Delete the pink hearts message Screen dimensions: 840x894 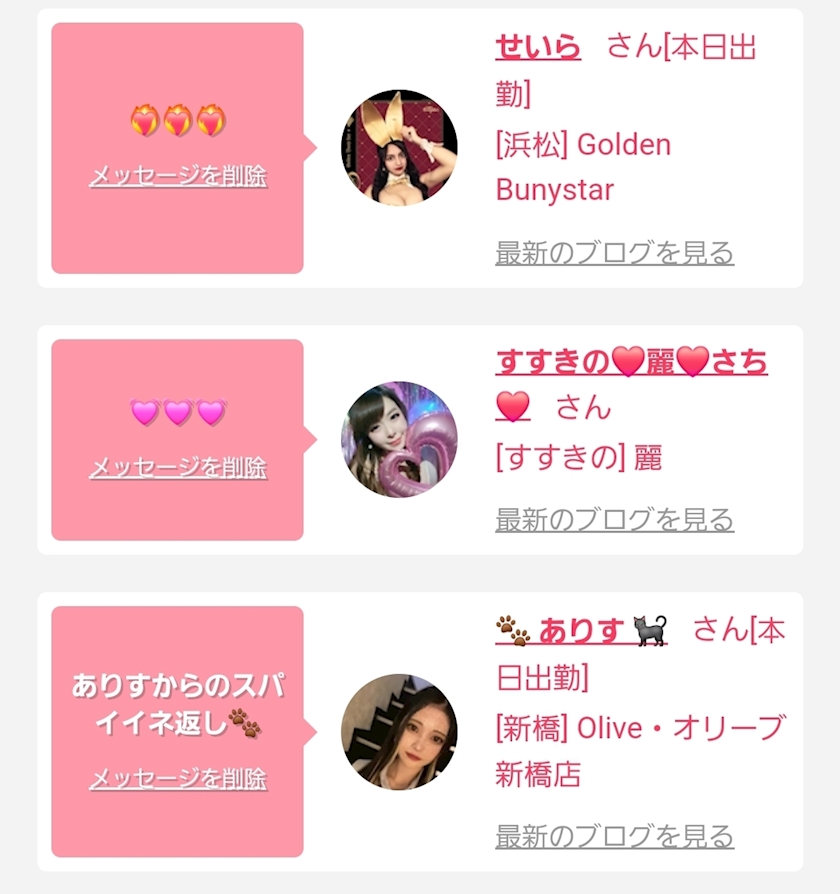[x=178, y=467]
